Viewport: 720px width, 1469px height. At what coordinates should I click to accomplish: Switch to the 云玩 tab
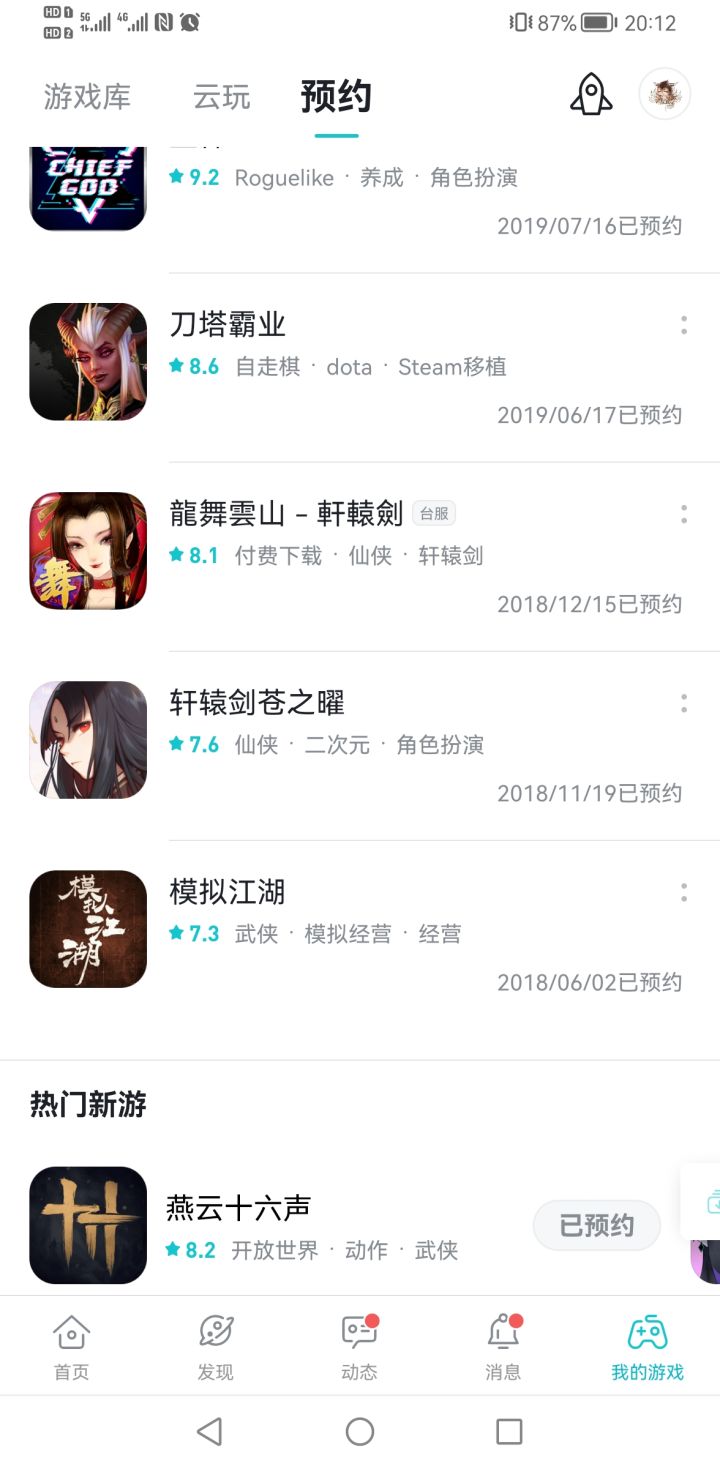[x=221, y=97]
